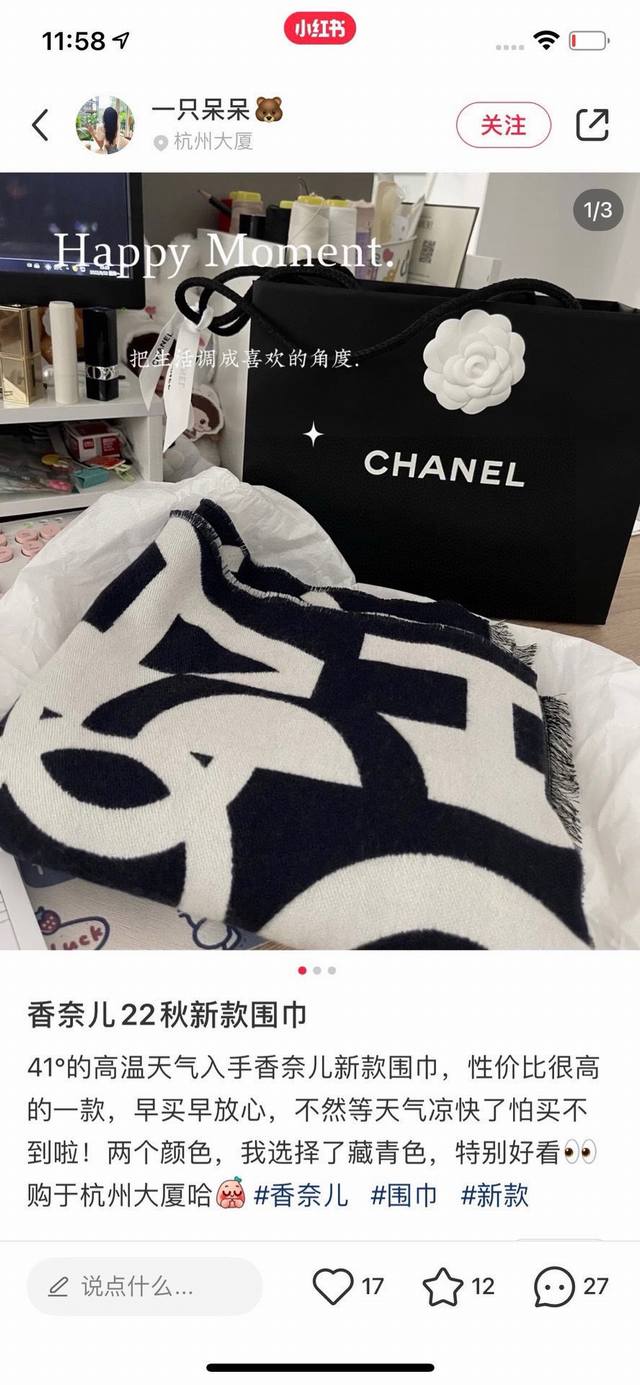The image size is (640, 1385).
Task: Open 一只呆呆's profile avatar
Action: pyautogui.click(x=105, y=125)
